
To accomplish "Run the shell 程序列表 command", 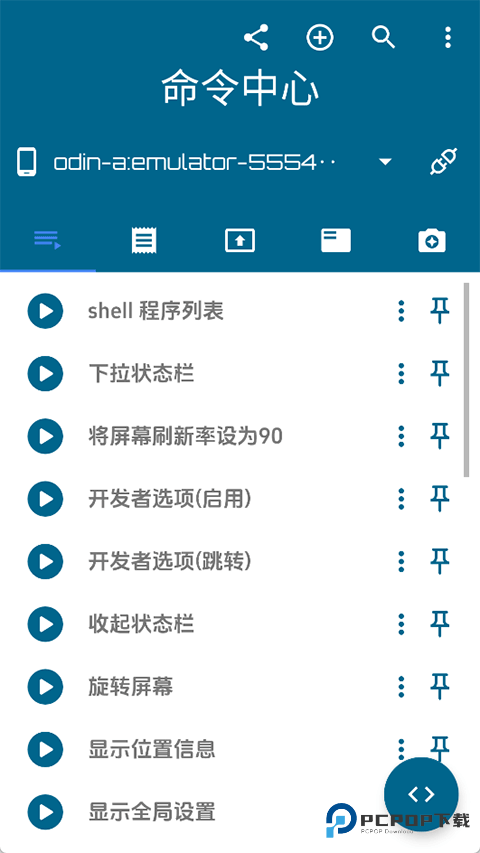I will 45,311.
